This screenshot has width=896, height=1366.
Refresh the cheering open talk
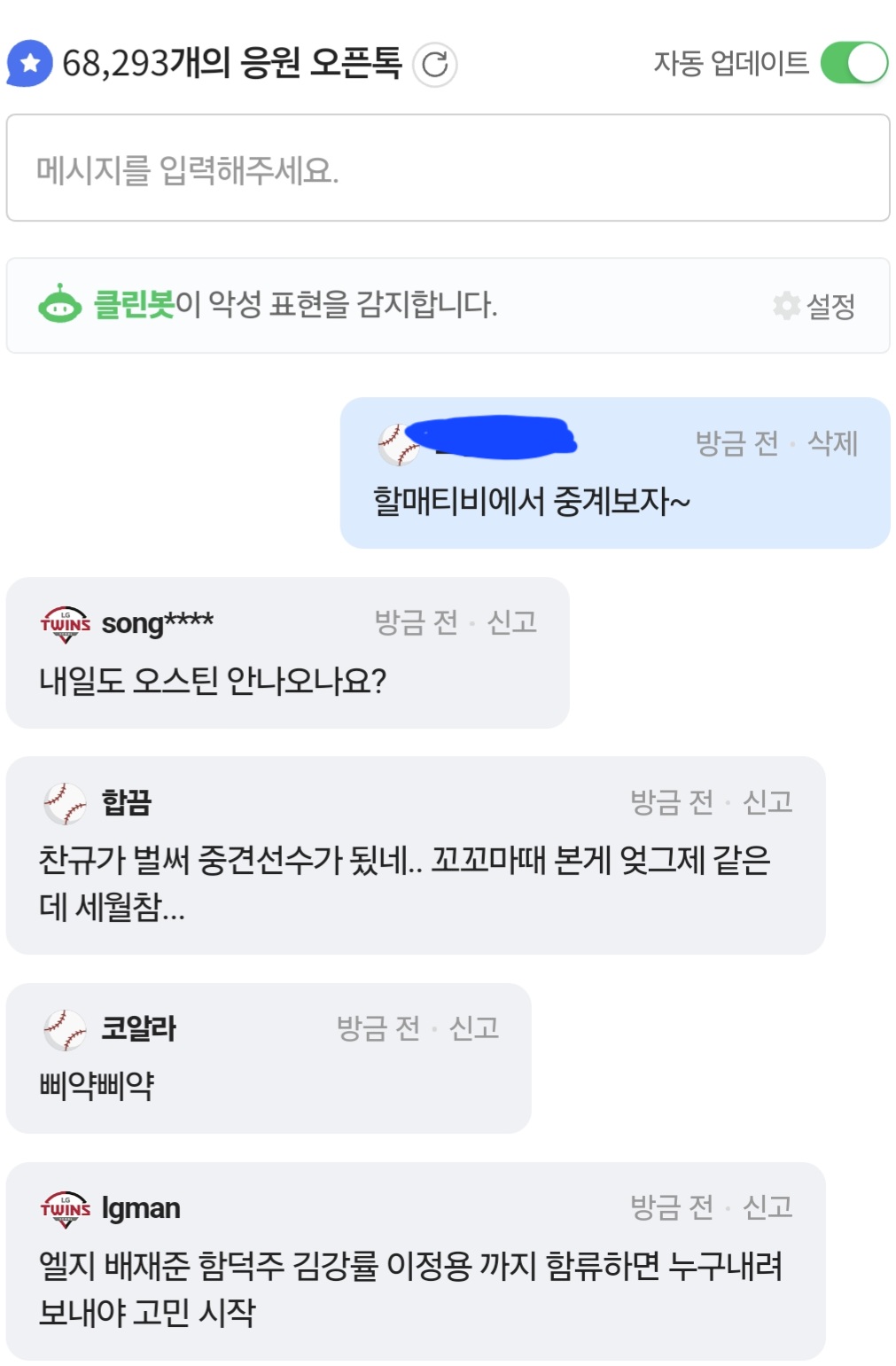(434, 65)
